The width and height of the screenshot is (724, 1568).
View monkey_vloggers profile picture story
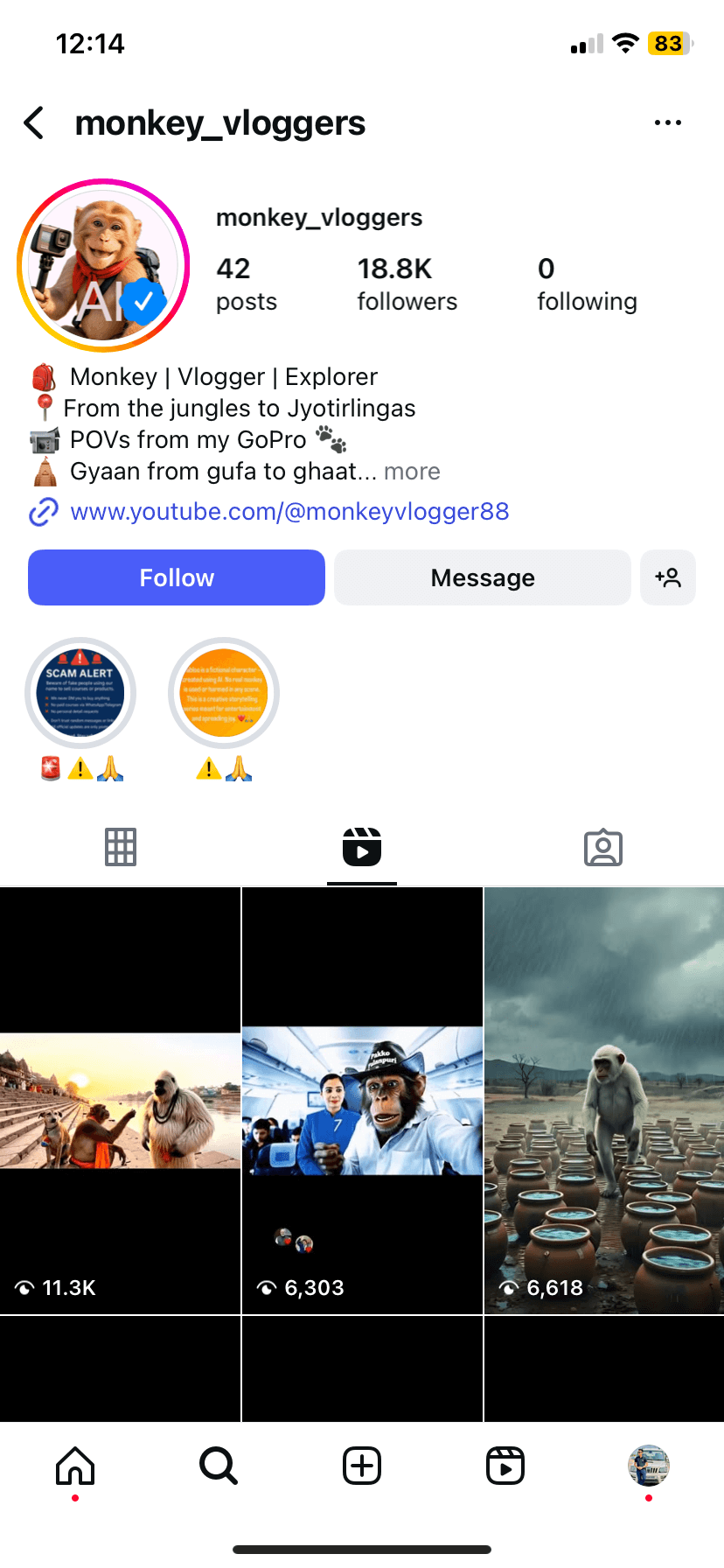[103, 265]
